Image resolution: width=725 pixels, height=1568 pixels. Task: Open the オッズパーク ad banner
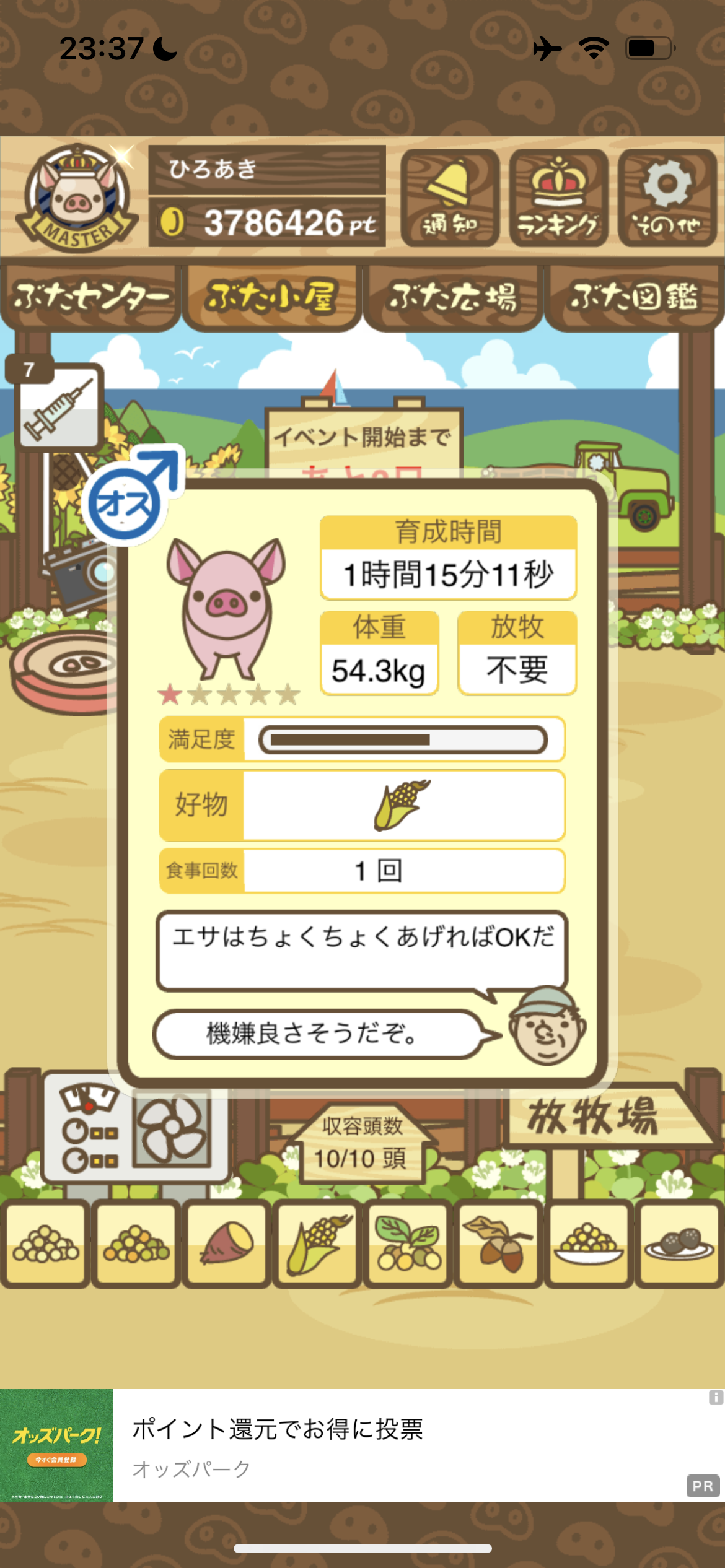[x=362, y=1445]
